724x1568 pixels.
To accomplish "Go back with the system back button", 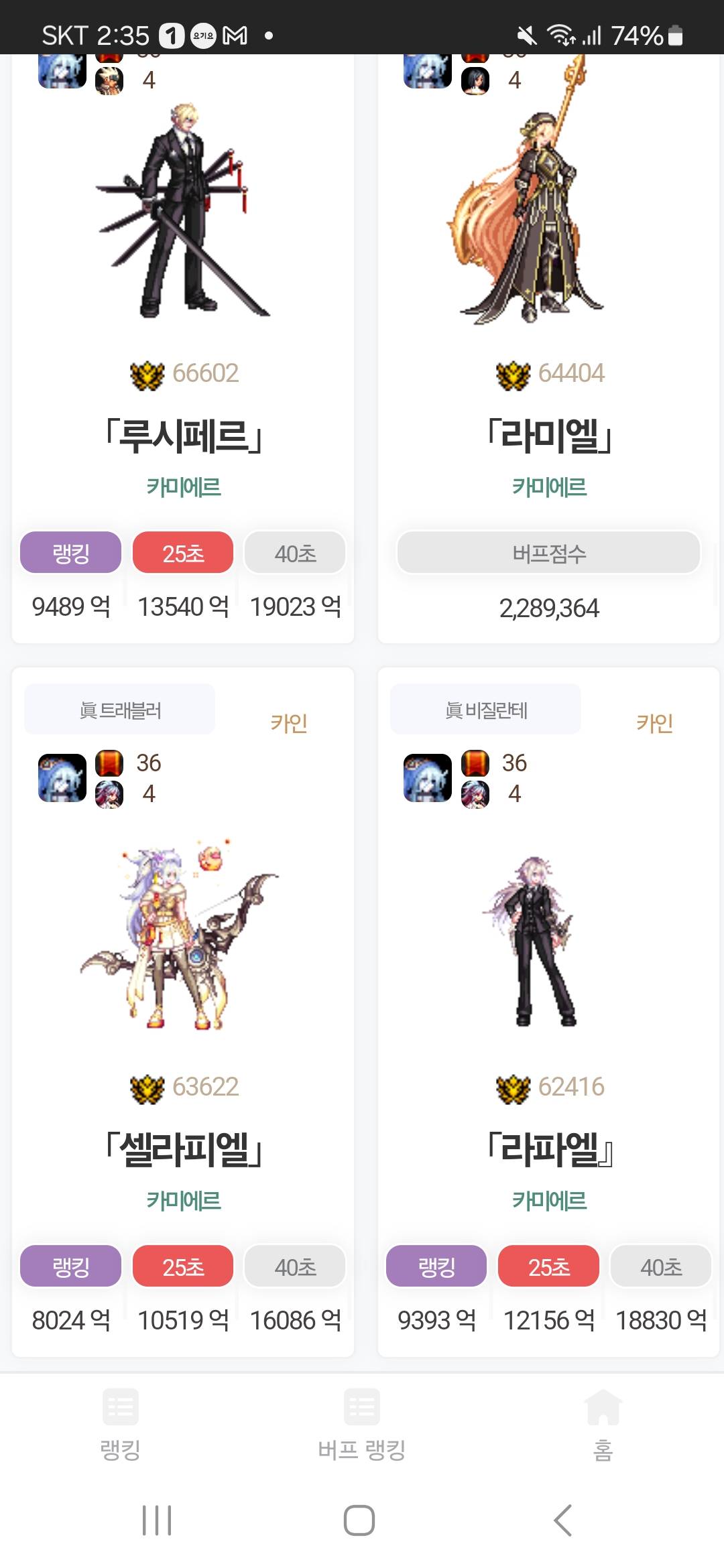I will click(563, 1520).
